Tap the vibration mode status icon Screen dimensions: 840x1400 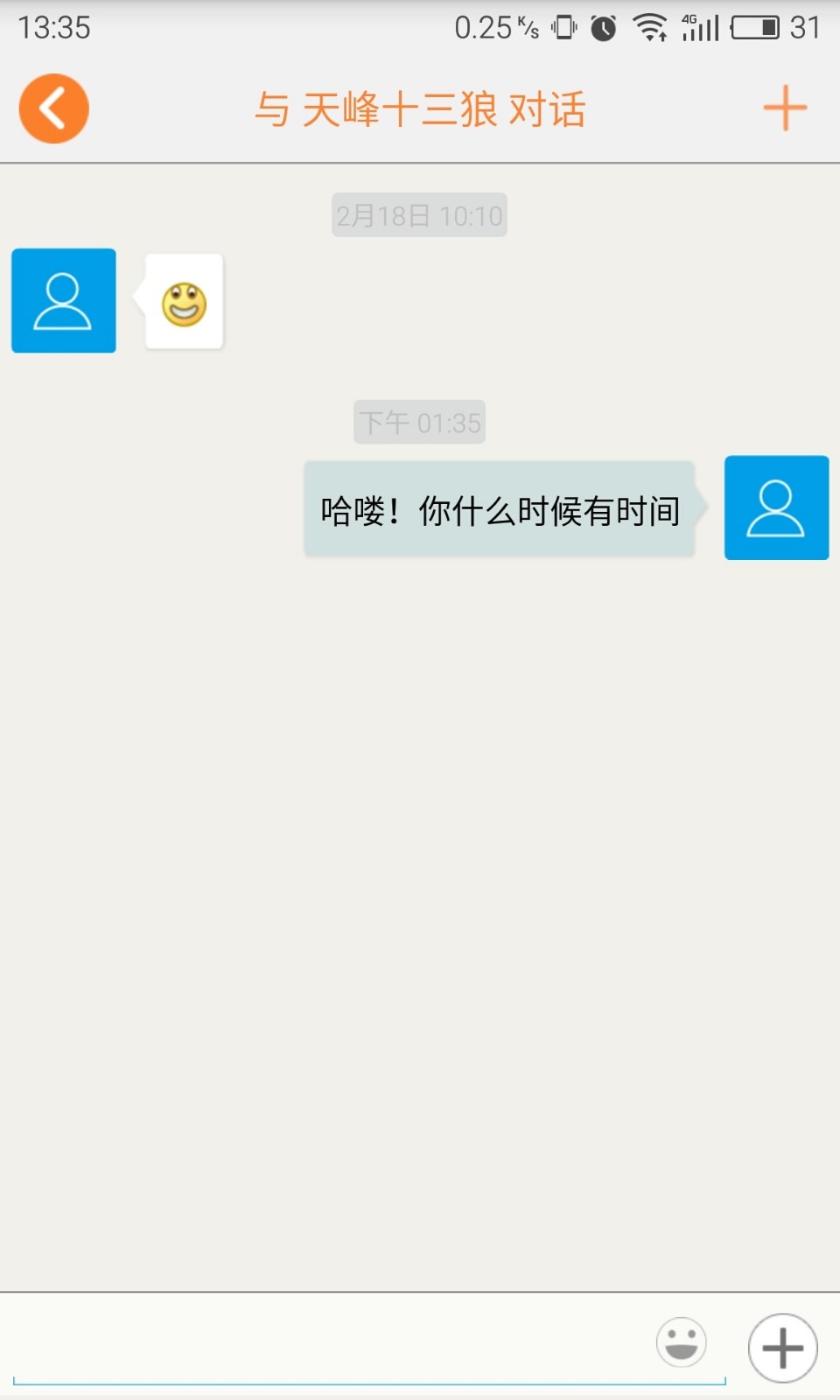pyautogui.click(x=561, y=26)
